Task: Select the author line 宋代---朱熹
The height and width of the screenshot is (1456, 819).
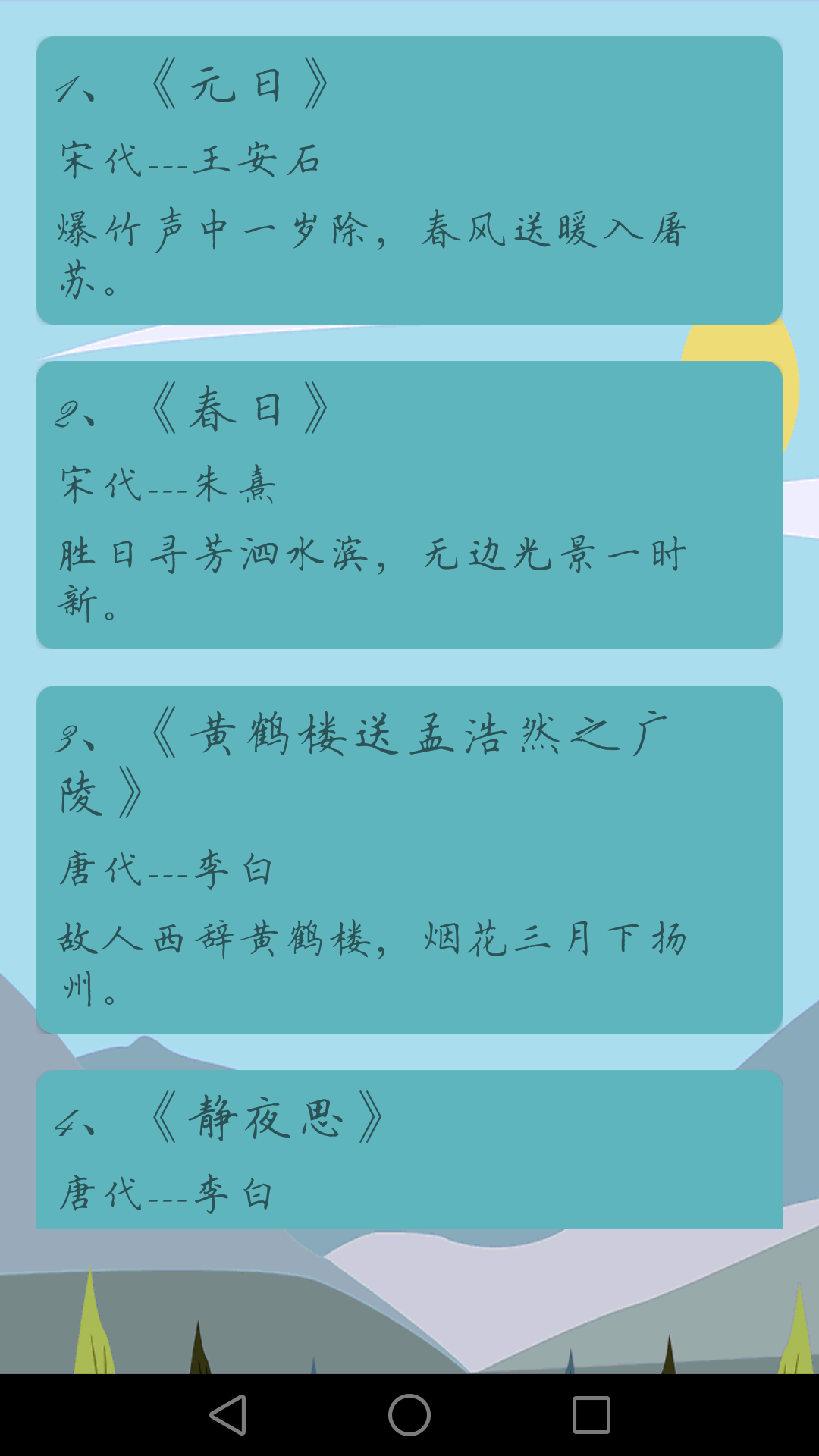Action: 167,485
